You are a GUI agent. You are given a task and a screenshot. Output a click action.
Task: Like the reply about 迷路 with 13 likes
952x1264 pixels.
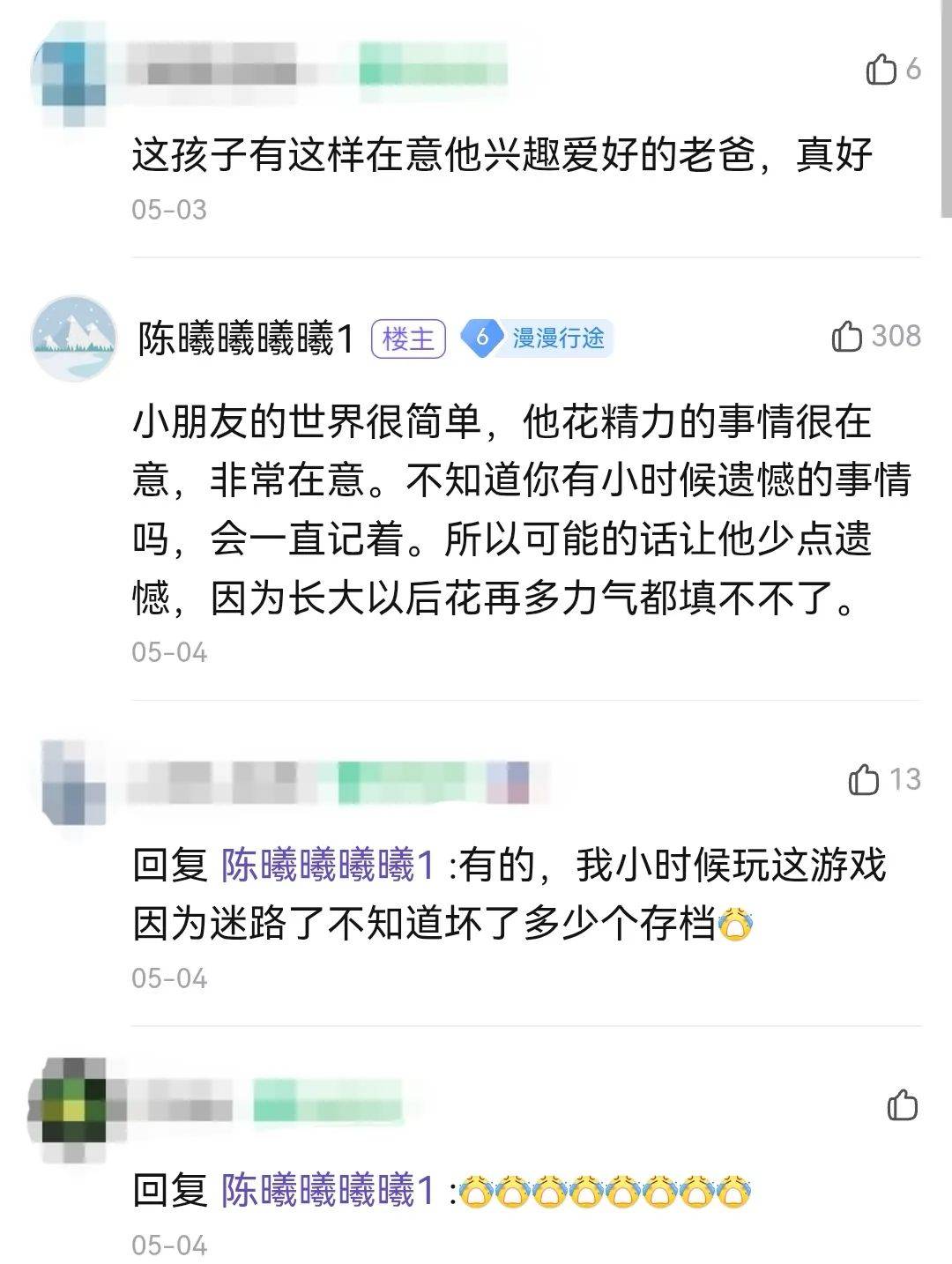(x=864, y=779)
